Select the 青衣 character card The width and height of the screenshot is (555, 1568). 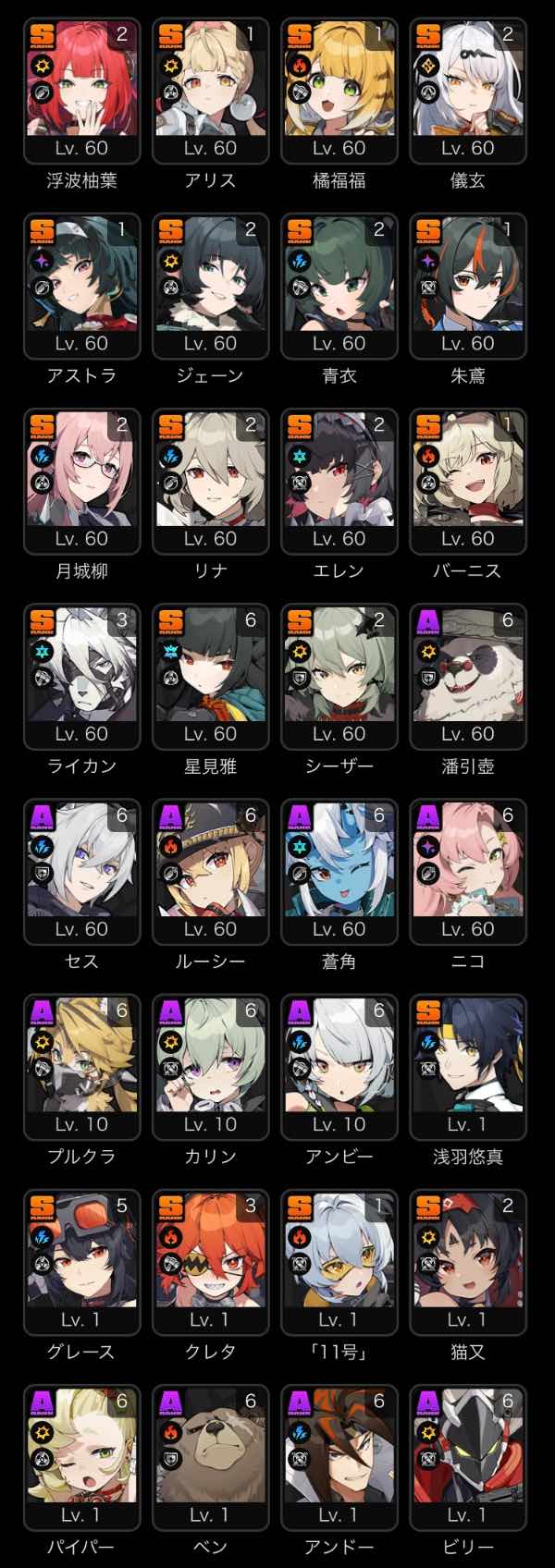point(338,286)
